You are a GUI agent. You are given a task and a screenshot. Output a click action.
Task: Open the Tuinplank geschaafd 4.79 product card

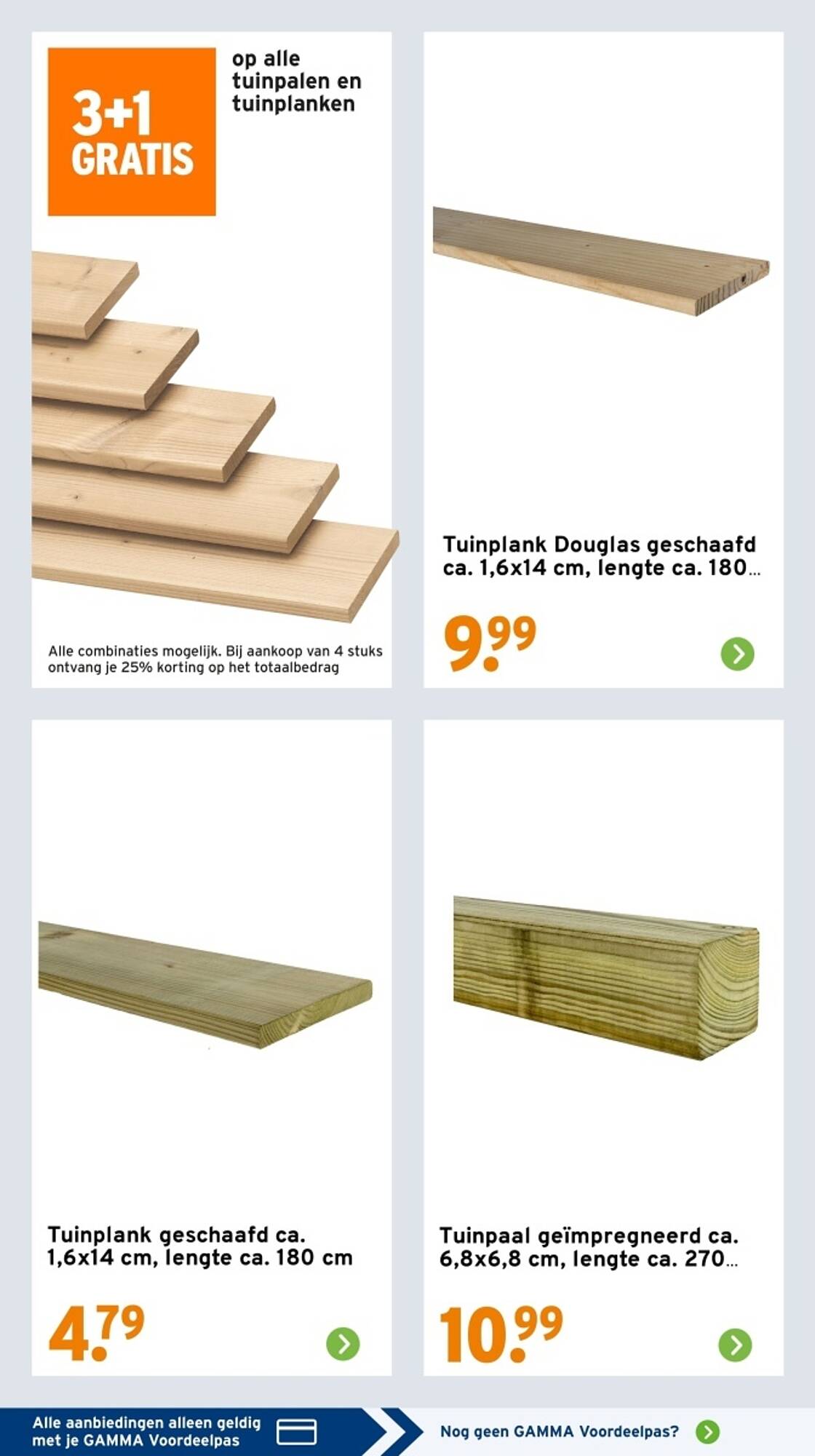(212, 1048)
